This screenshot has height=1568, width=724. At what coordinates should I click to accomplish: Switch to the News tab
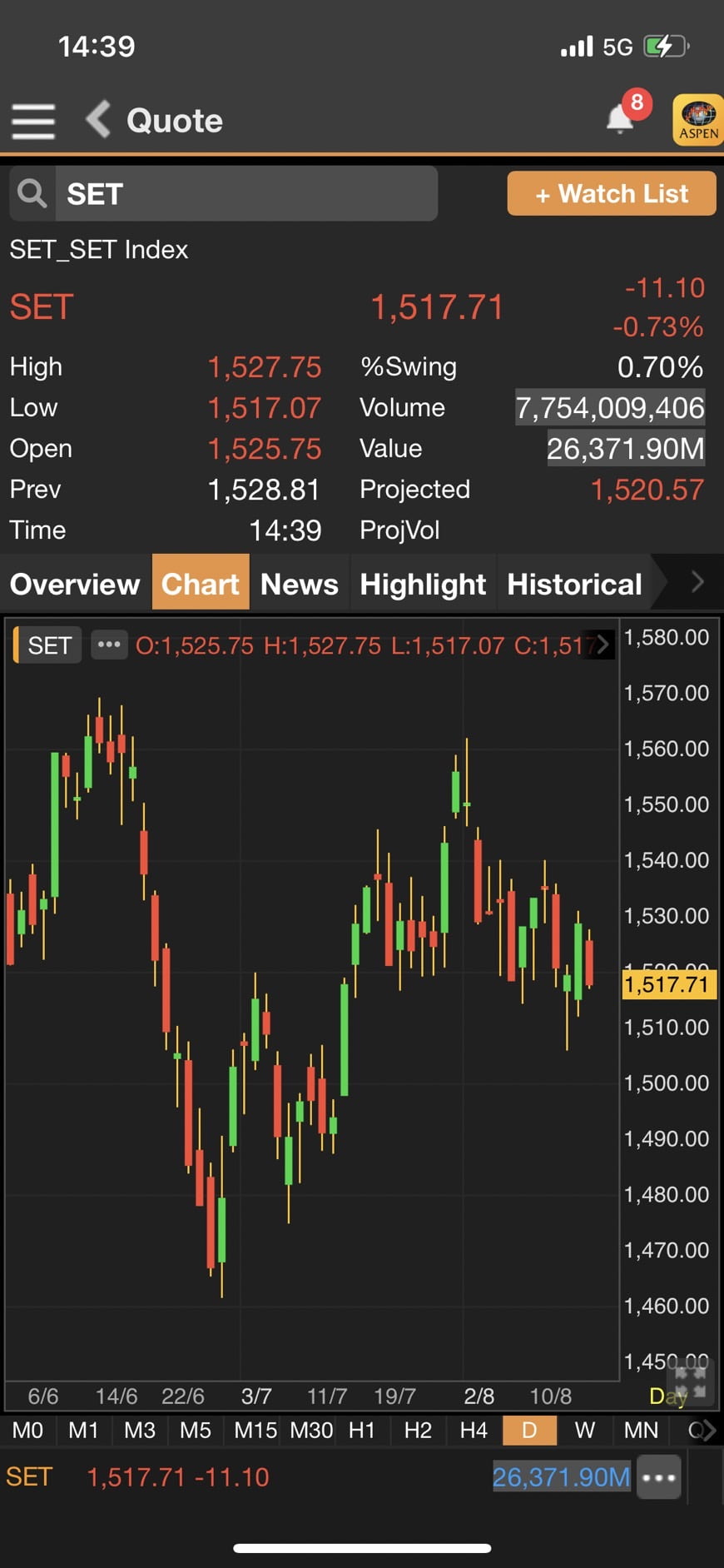[x=300, y=584]
